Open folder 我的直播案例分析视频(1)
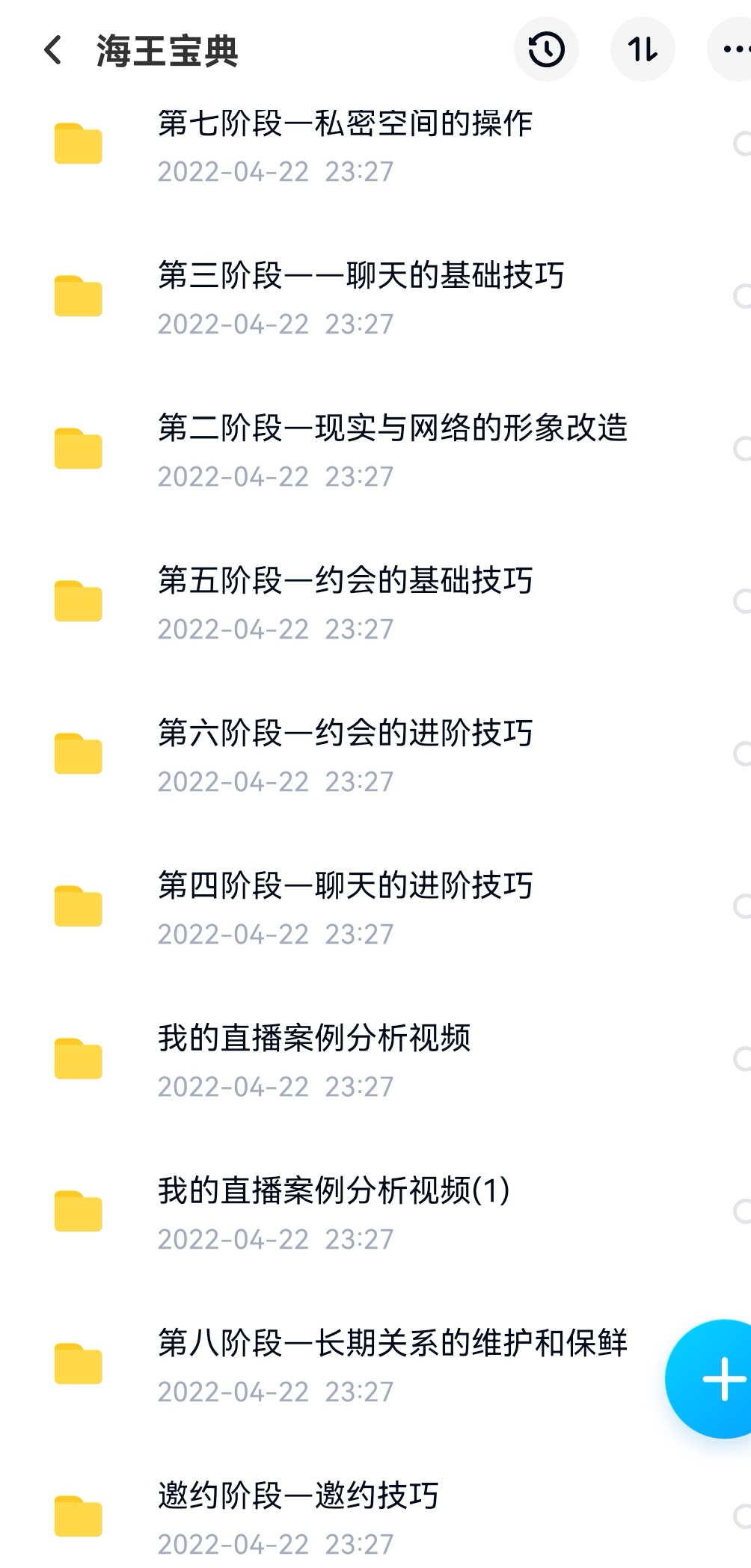This screenshot has width=751, height=1568. pyautogui.click(x=375, y=1213)
